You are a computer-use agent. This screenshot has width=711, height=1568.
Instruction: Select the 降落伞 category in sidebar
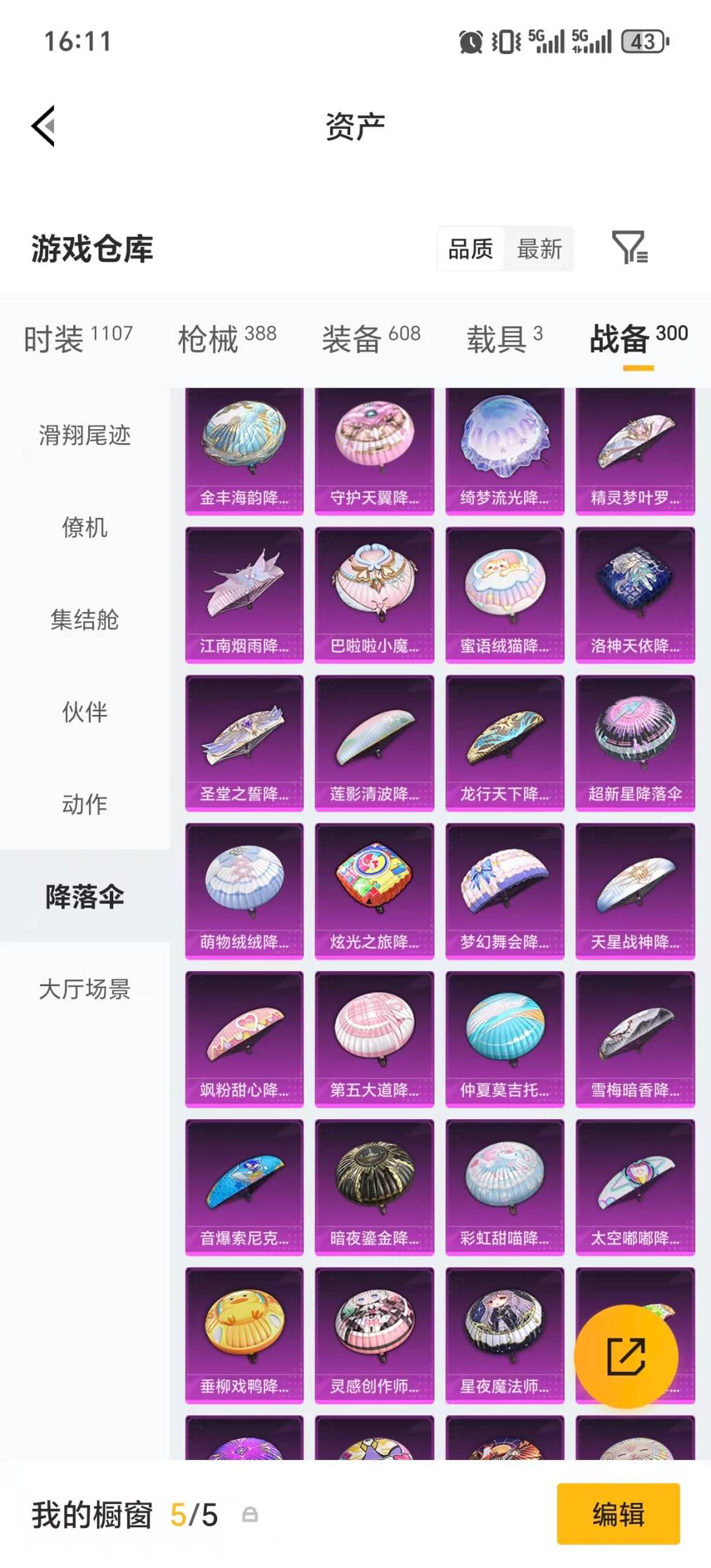click(x=84, y=895)
